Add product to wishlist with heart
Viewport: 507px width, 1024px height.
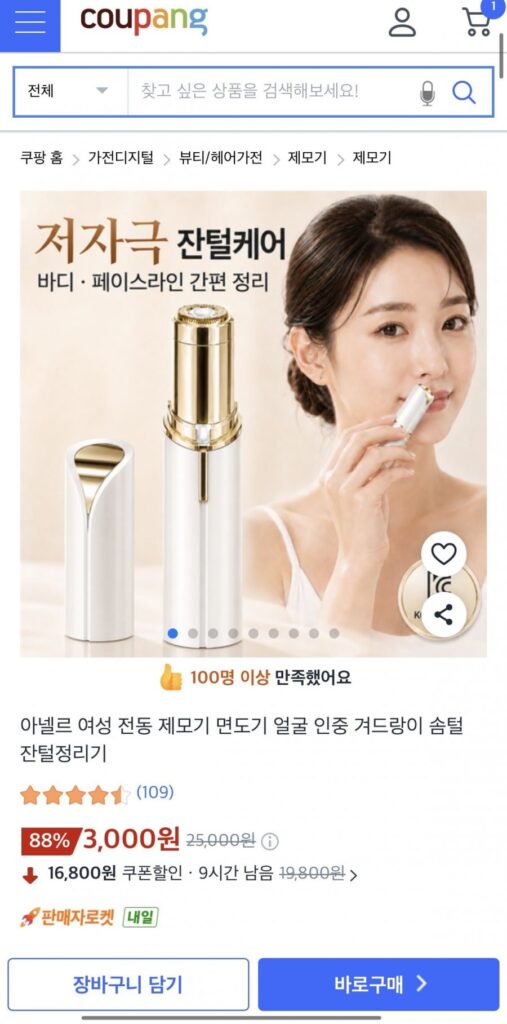pyautogui.click(x=444, y=554)
